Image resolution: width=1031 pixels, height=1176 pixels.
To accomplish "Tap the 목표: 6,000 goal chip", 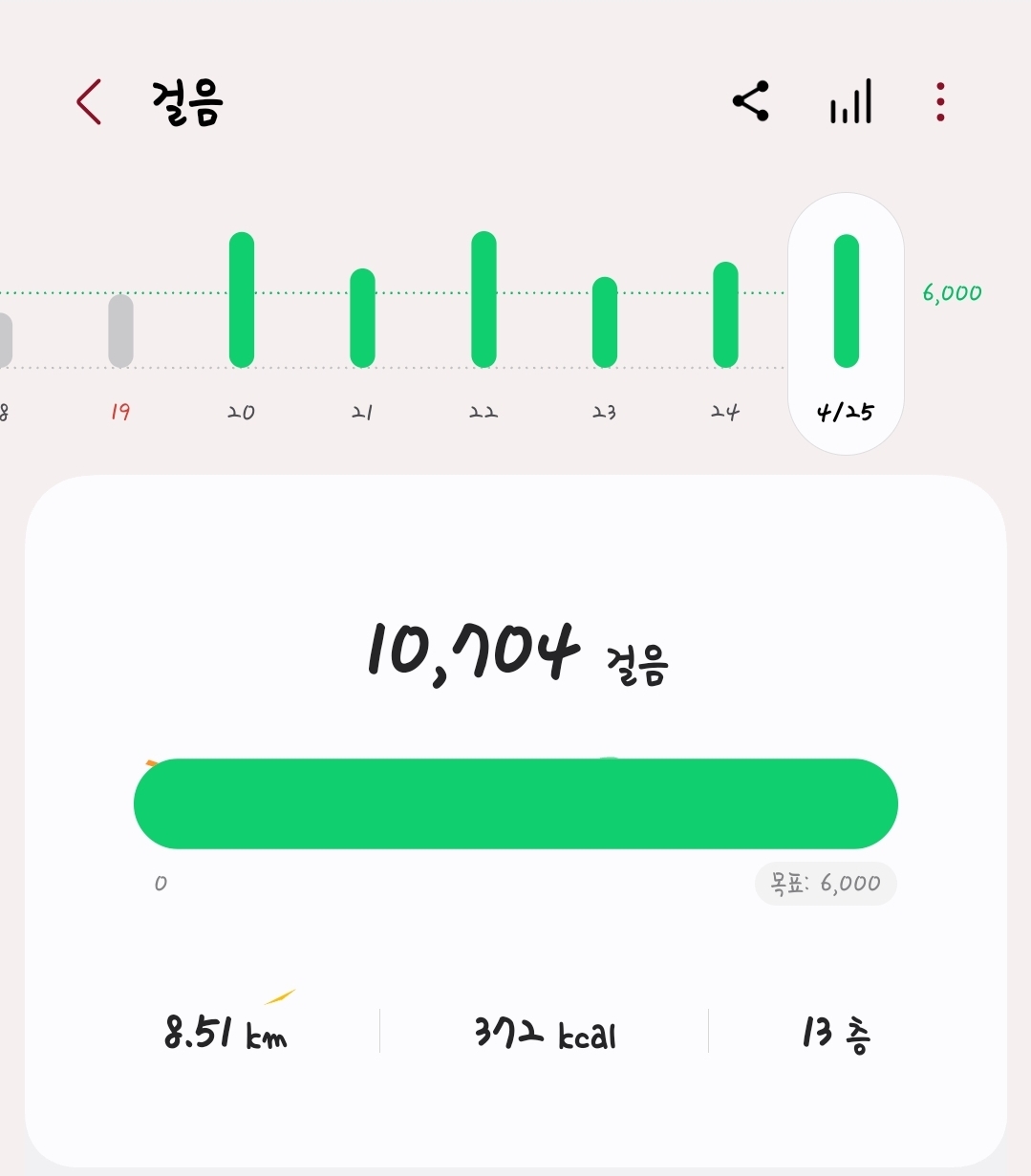I will tap(826, 884).
